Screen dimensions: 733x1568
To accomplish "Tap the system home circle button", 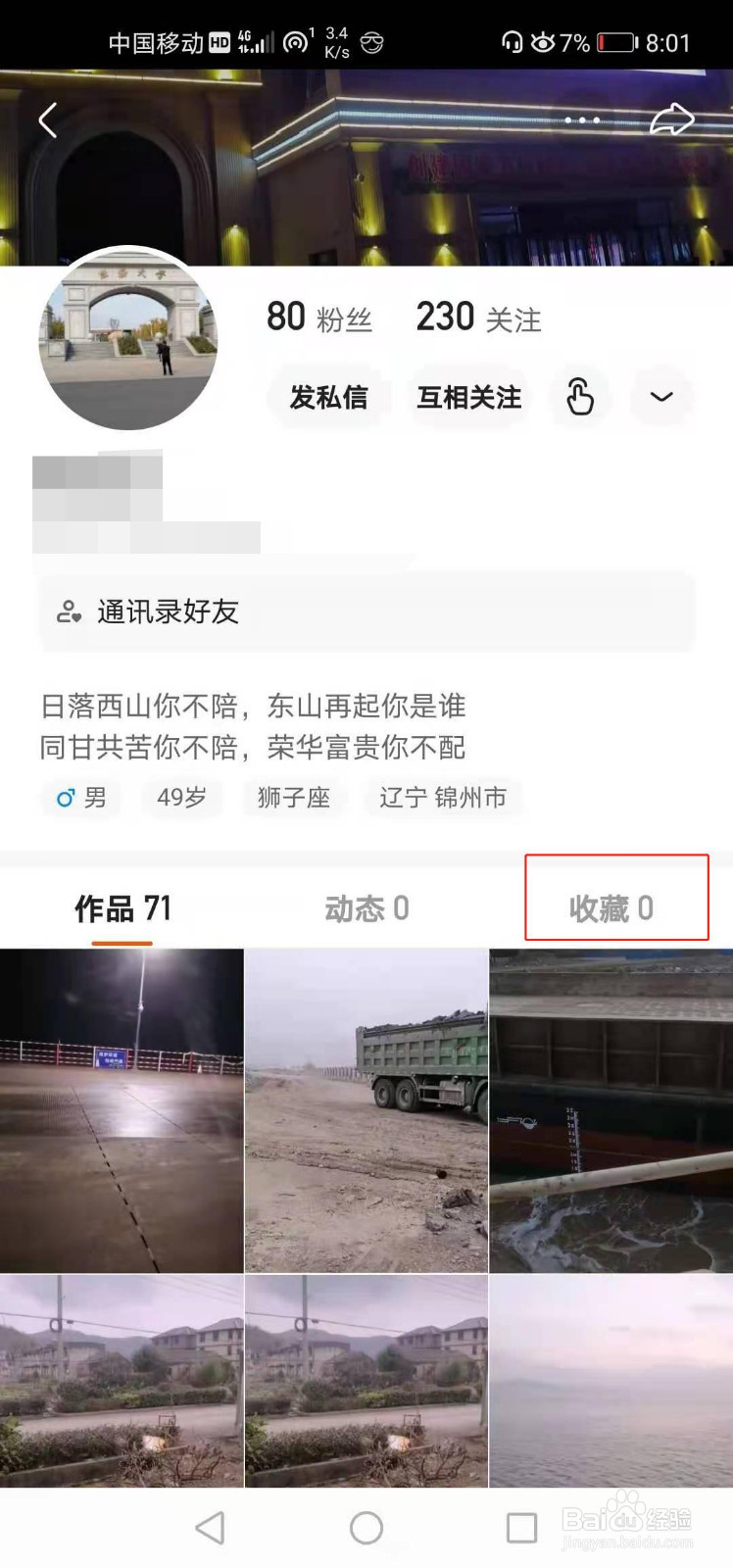I will pos(366,1527).
